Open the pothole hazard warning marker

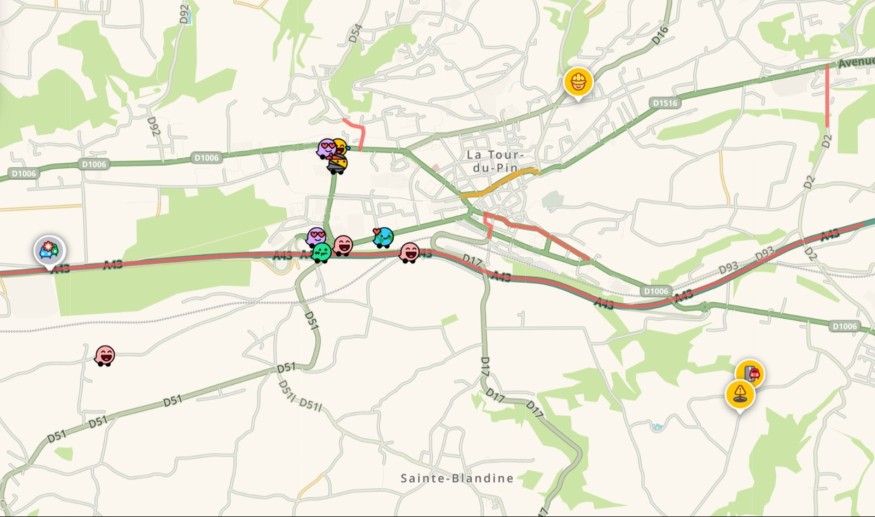point(739,393)
